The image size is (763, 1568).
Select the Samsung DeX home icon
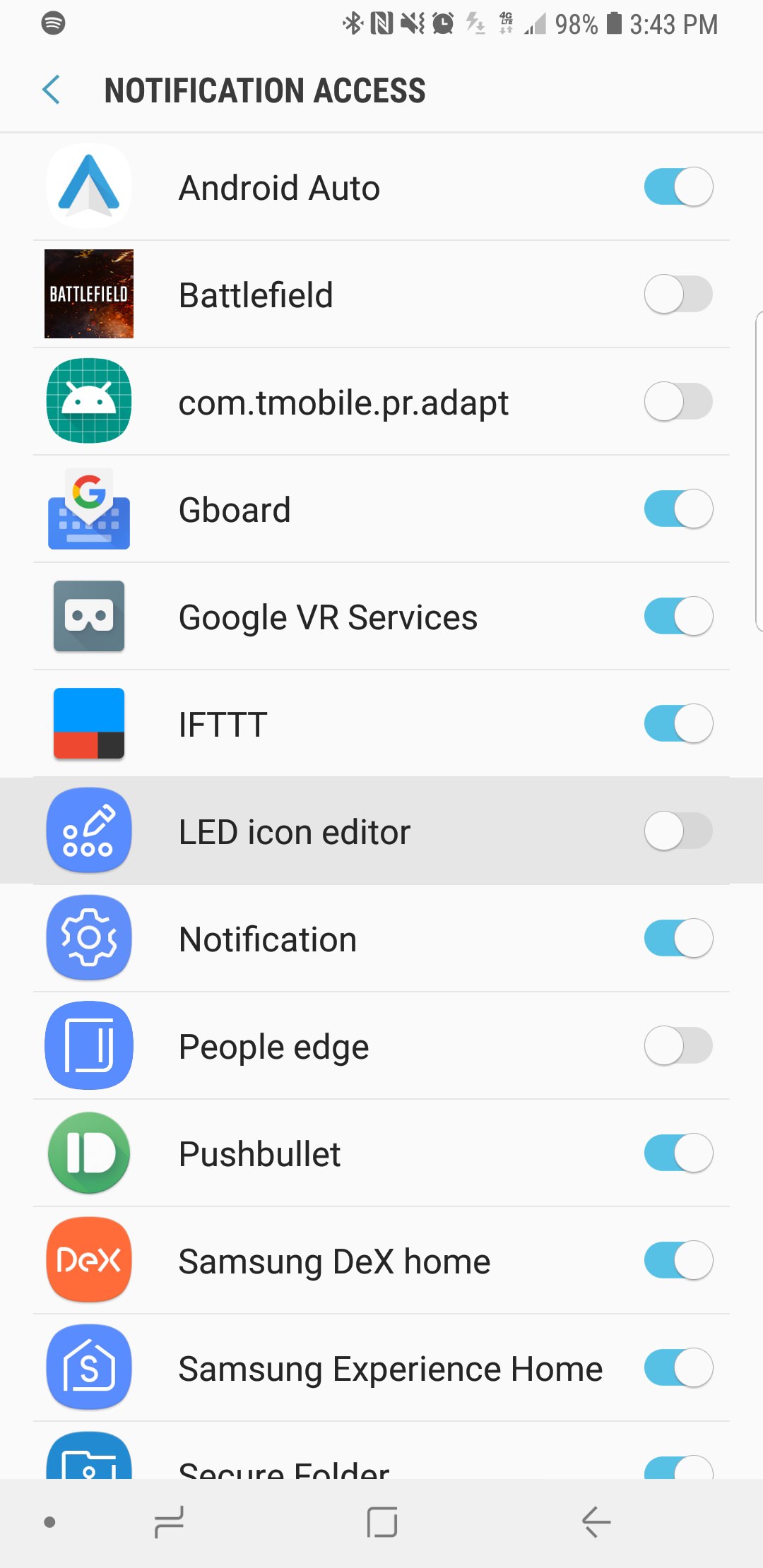pos(88,1260)
